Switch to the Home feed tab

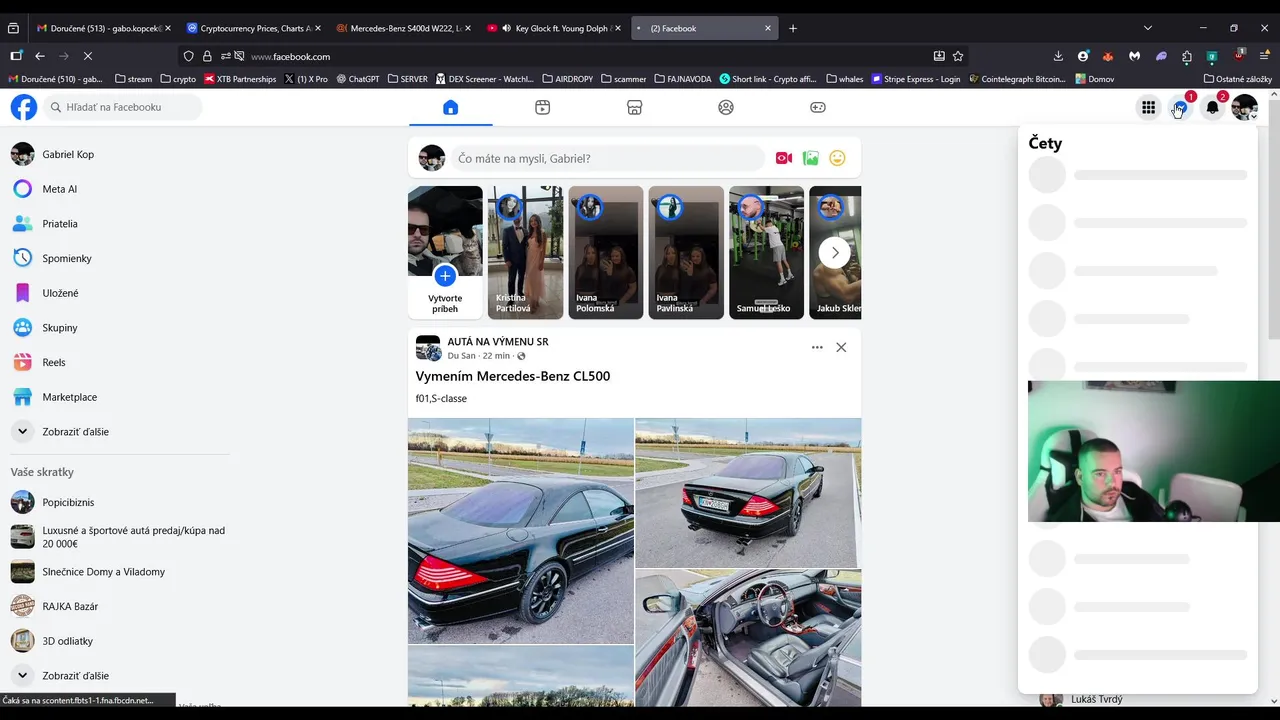pos(450,107)
